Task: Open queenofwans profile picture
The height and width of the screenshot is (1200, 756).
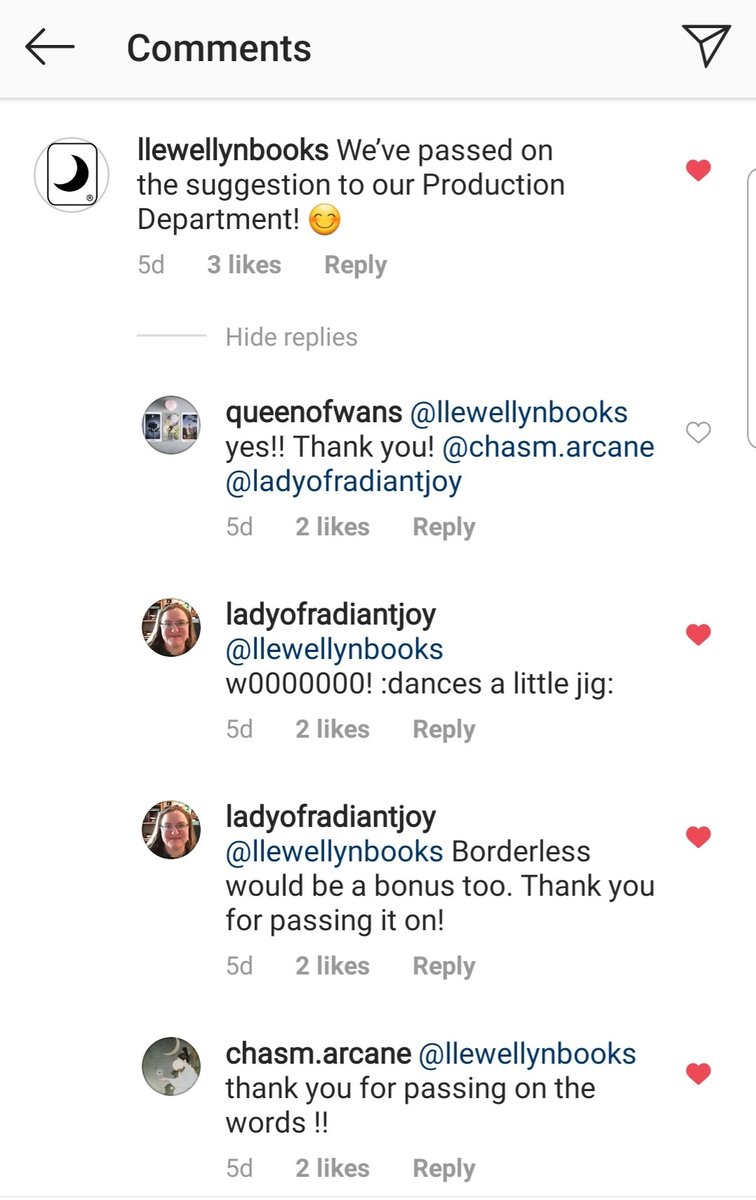Action: [x=170, y=425]
